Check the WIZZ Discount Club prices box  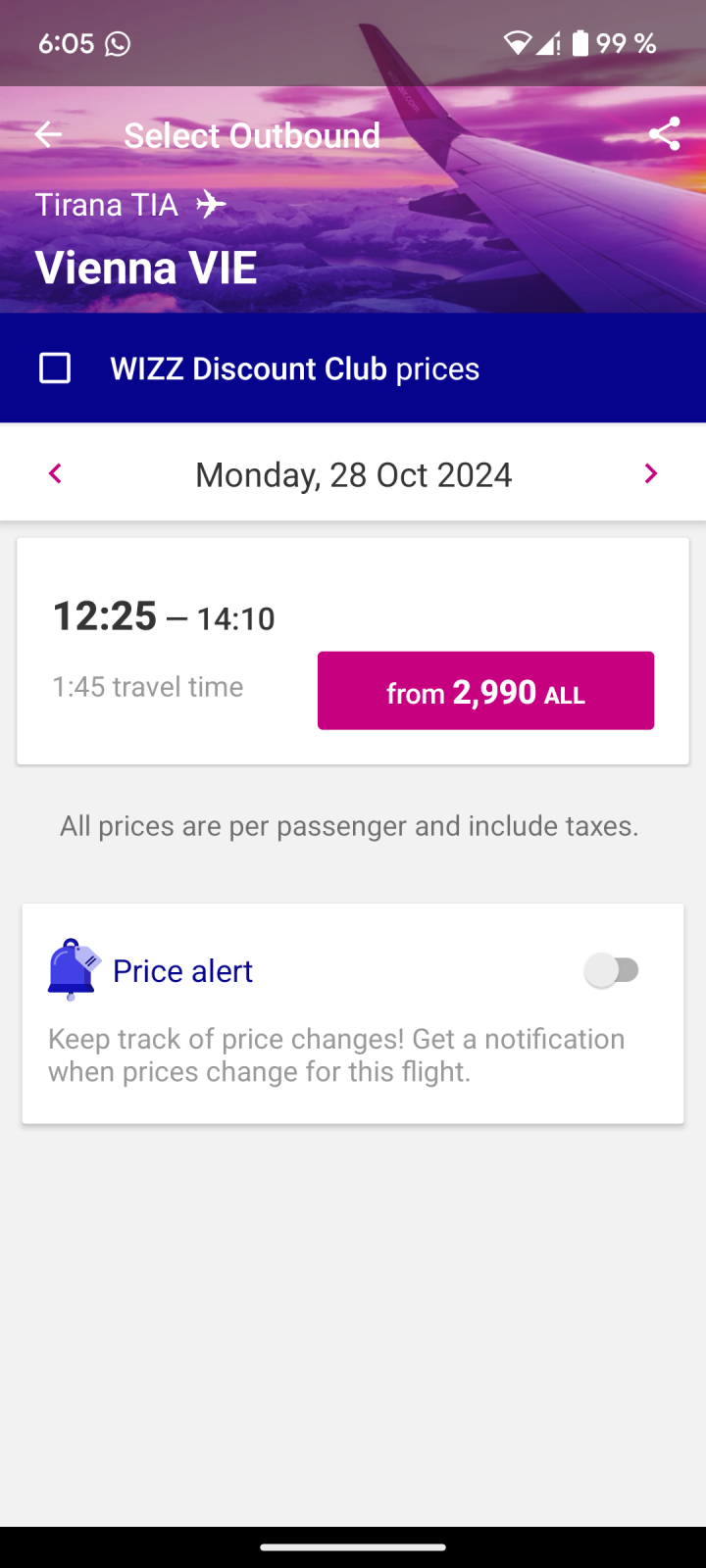tap(55, 368)
